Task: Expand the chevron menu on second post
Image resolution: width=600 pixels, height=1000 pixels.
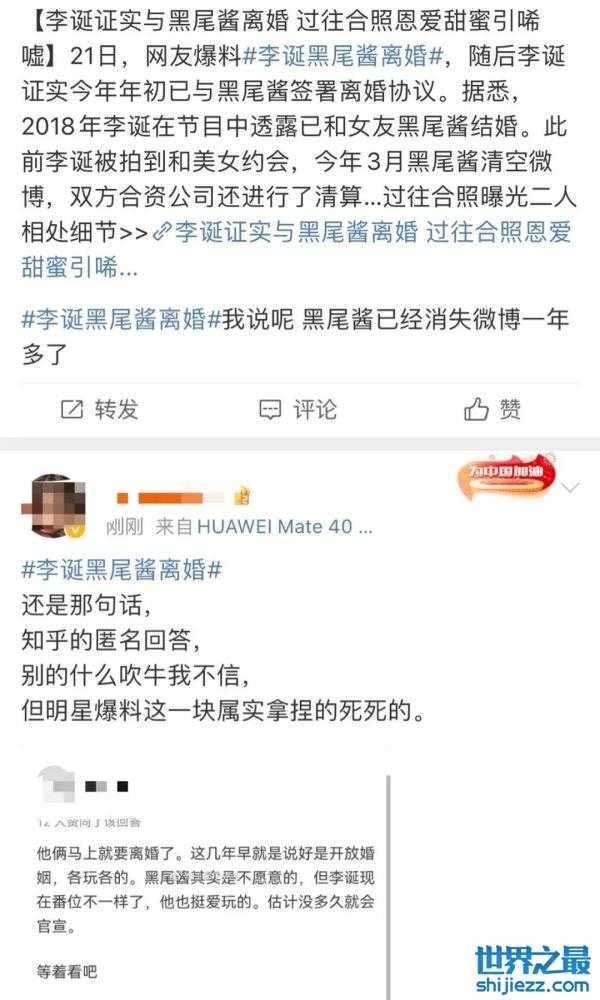Action: pyautogui.click(x=571, y=488)
